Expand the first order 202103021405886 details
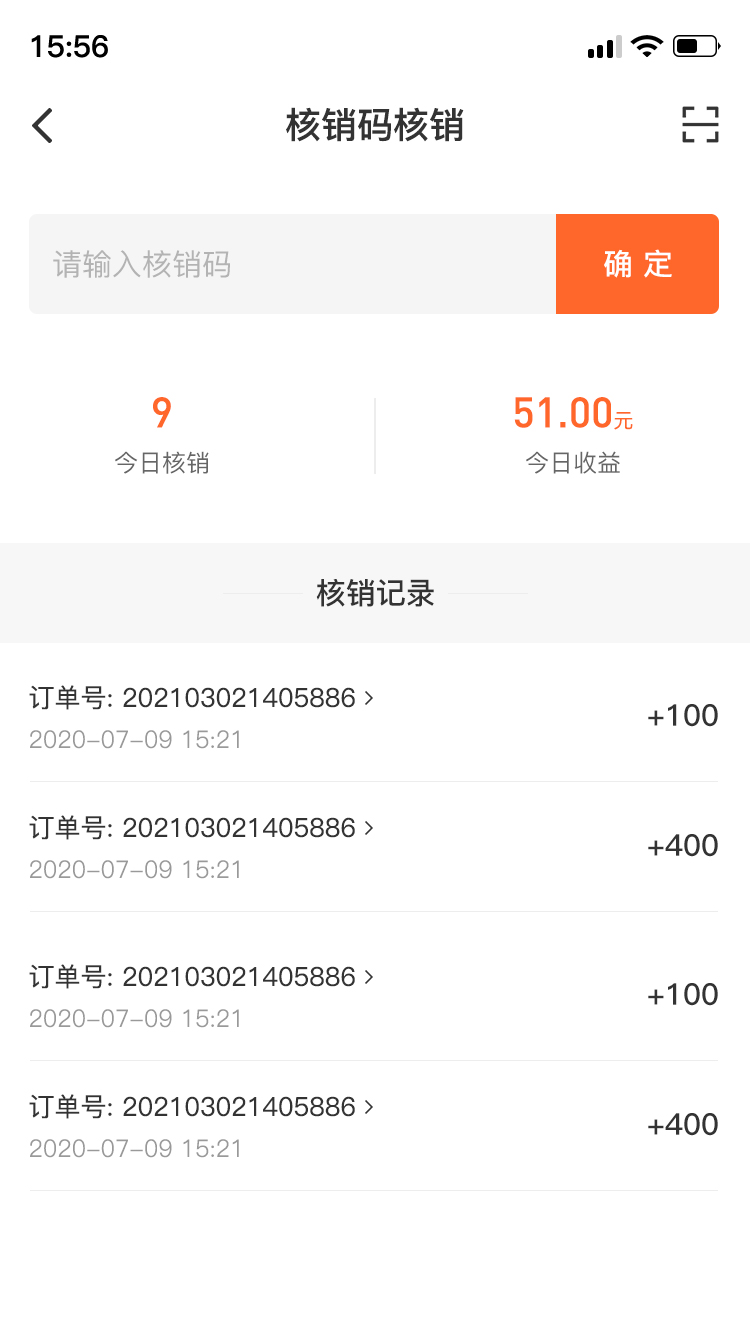This screenshot has width=750, height=1334. point(199,699)
